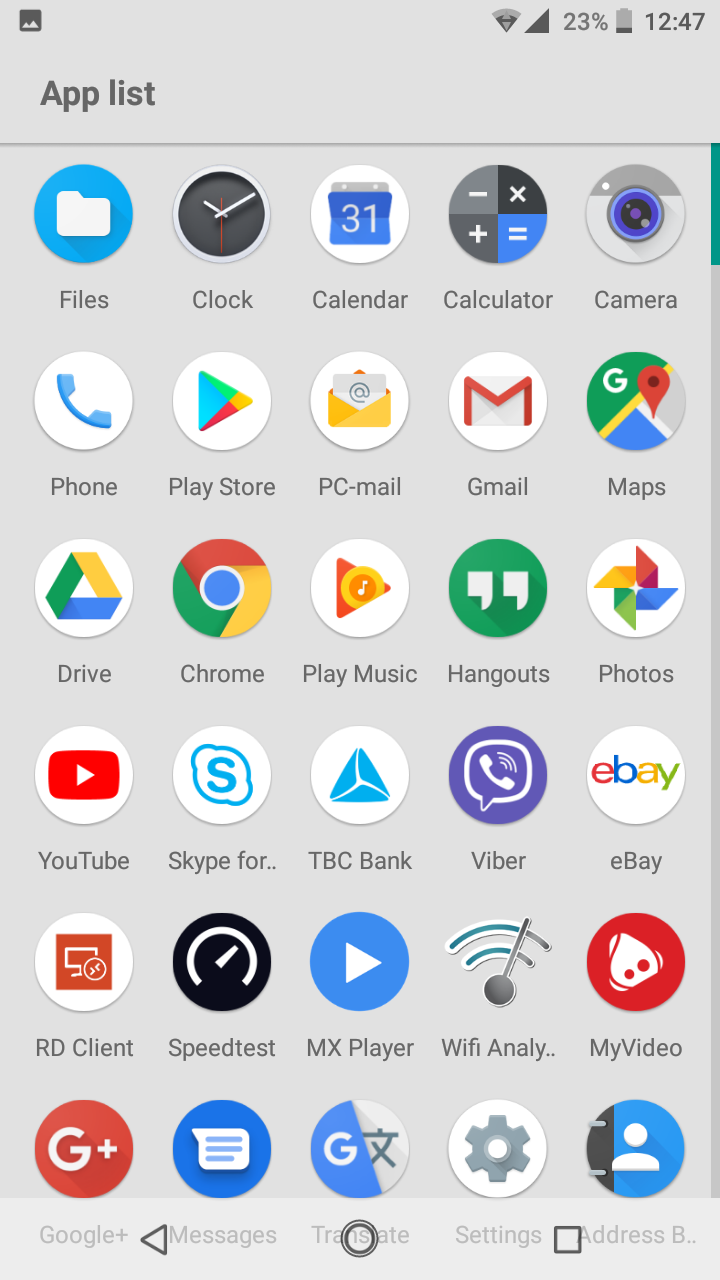
Task: Launch Gmail
Action: tap(498, 402)
